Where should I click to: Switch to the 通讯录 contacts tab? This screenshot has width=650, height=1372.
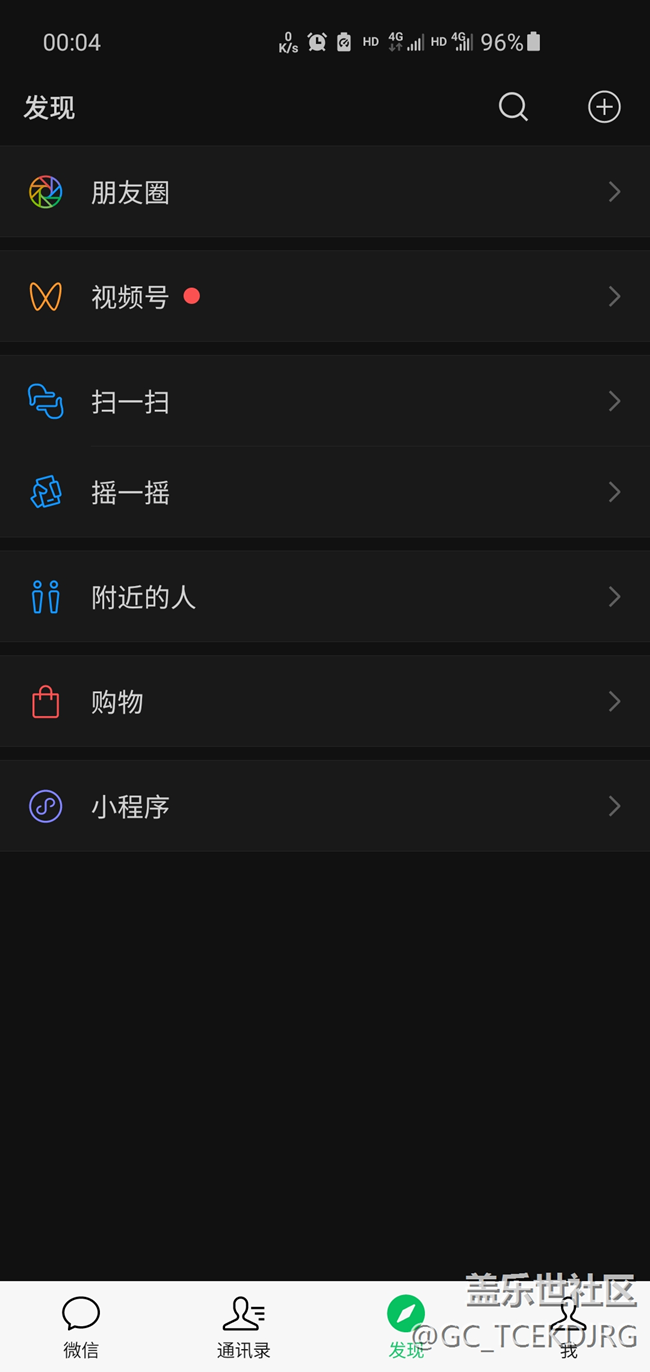[243, 1327]
